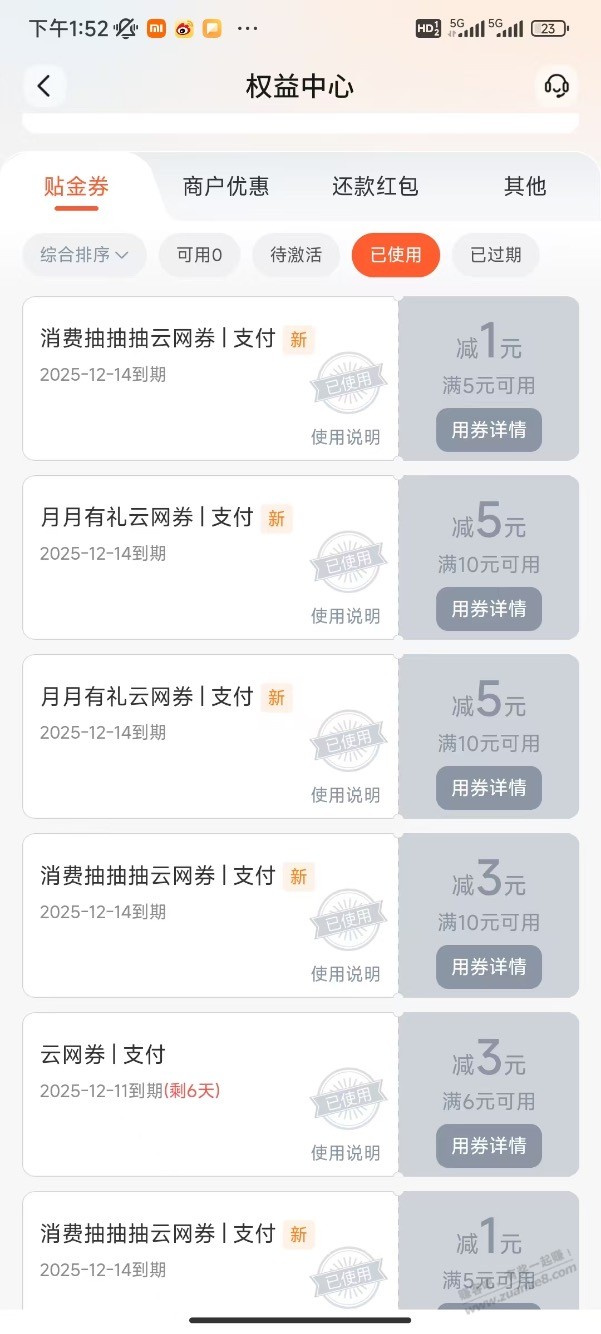Go back from 权益中心
Image resolution: width=601 pixels, height=1334 pixels.
tap(44, 86)
